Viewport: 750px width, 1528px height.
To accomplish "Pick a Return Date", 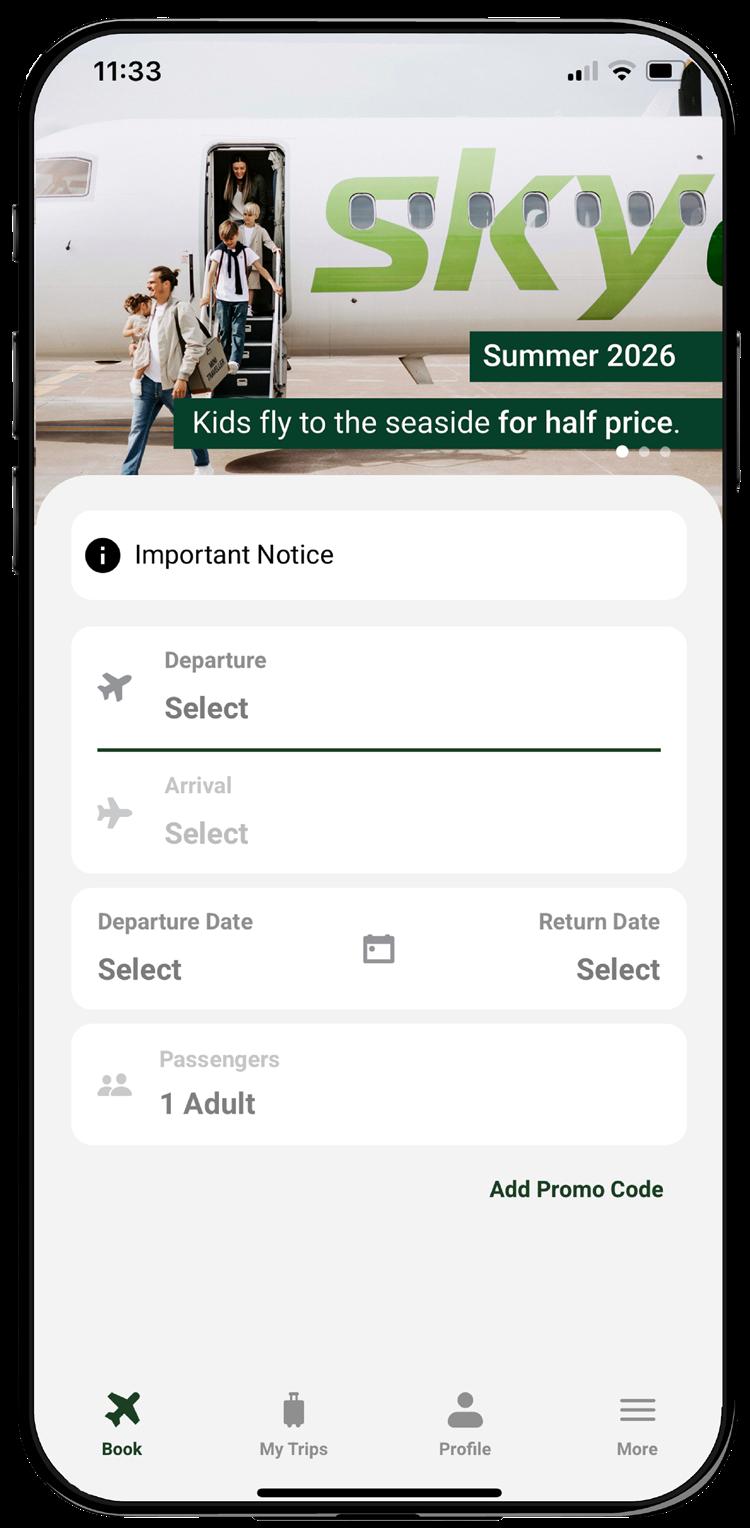I will [597, 948].
